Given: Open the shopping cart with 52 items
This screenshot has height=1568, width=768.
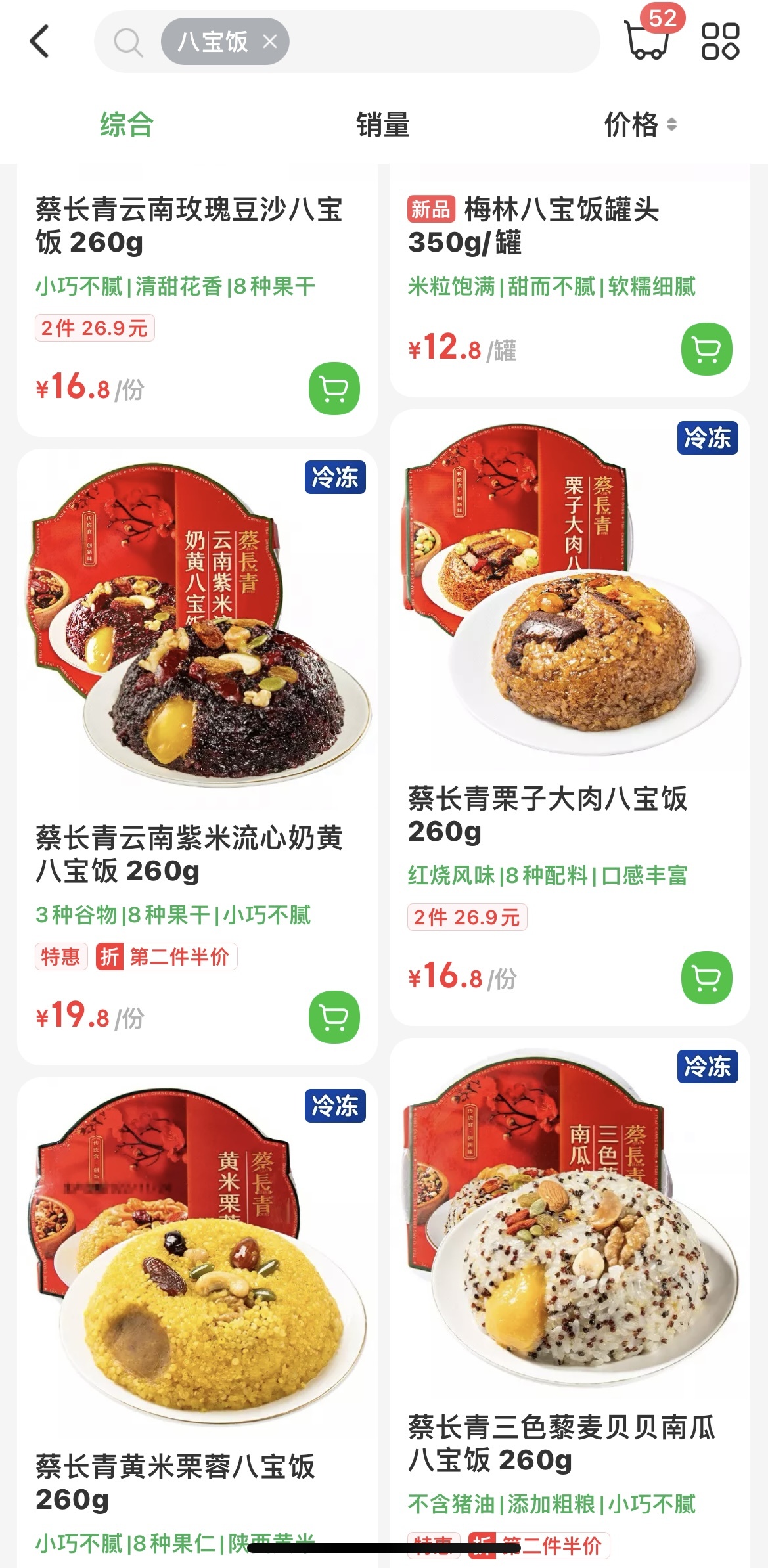Looking at the screenshot, I should click(648, 38).
